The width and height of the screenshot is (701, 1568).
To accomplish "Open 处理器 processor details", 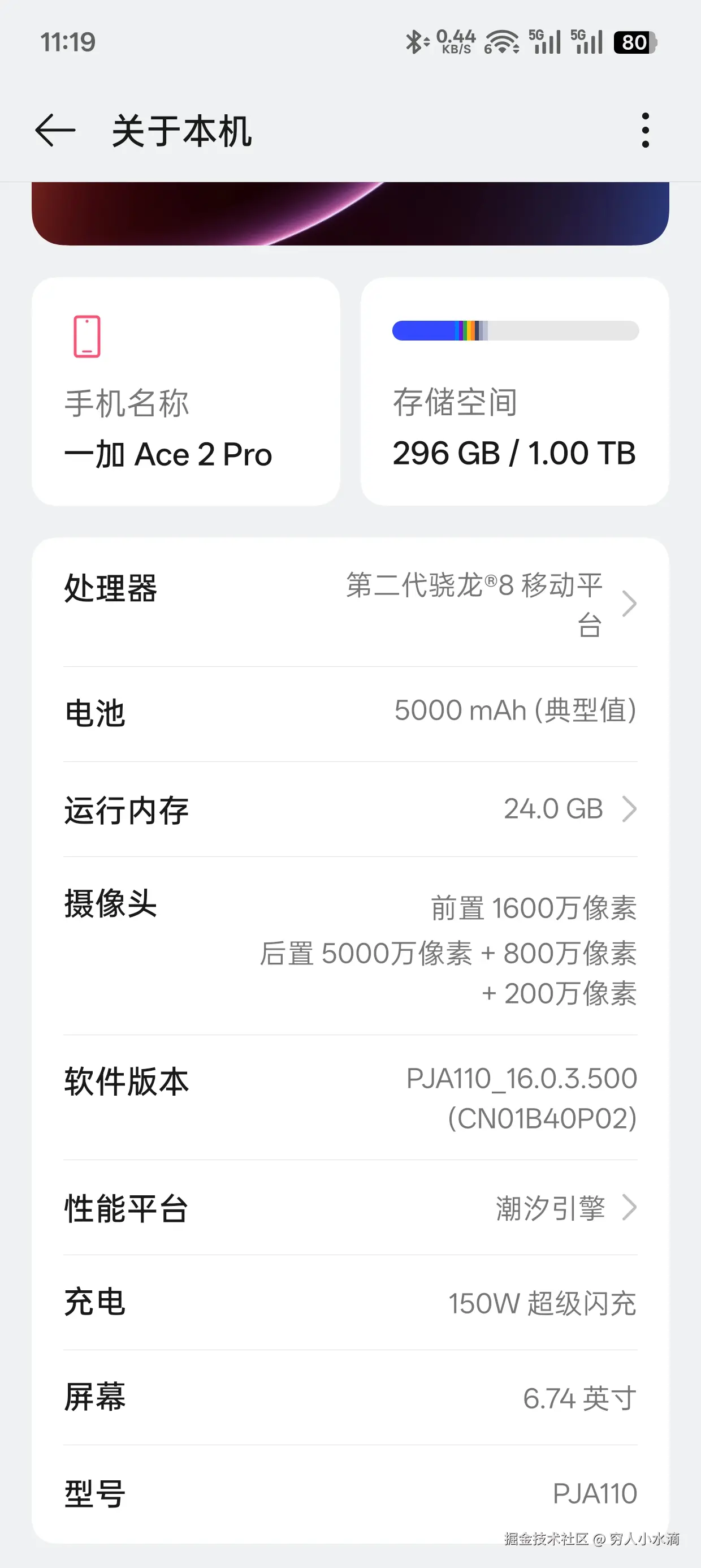I will pyautogui.click(x=350, y=604).
